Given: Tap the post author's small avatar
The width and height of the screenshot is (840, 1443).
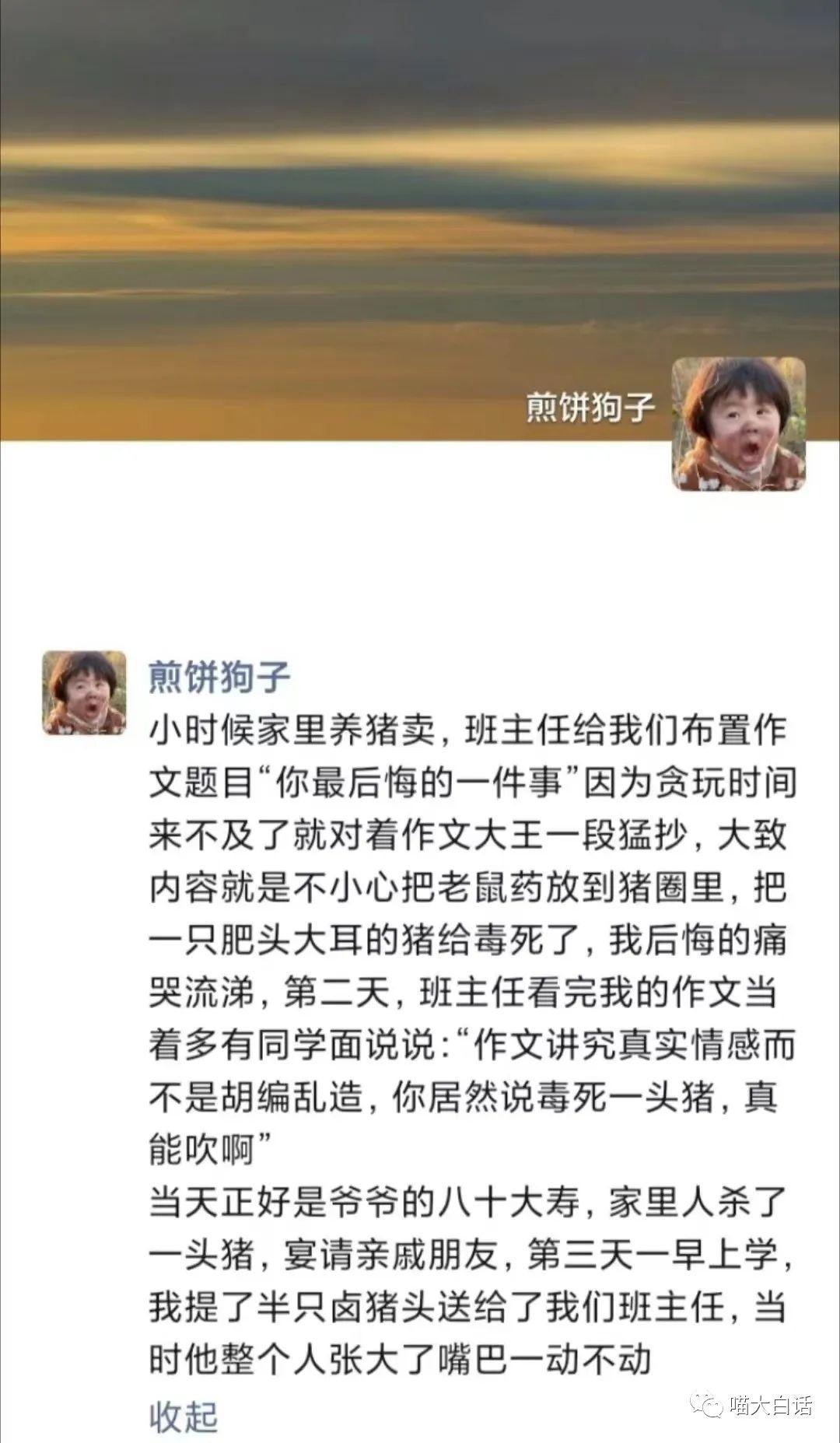Looking at the screenshot, I should pos(84,692).
